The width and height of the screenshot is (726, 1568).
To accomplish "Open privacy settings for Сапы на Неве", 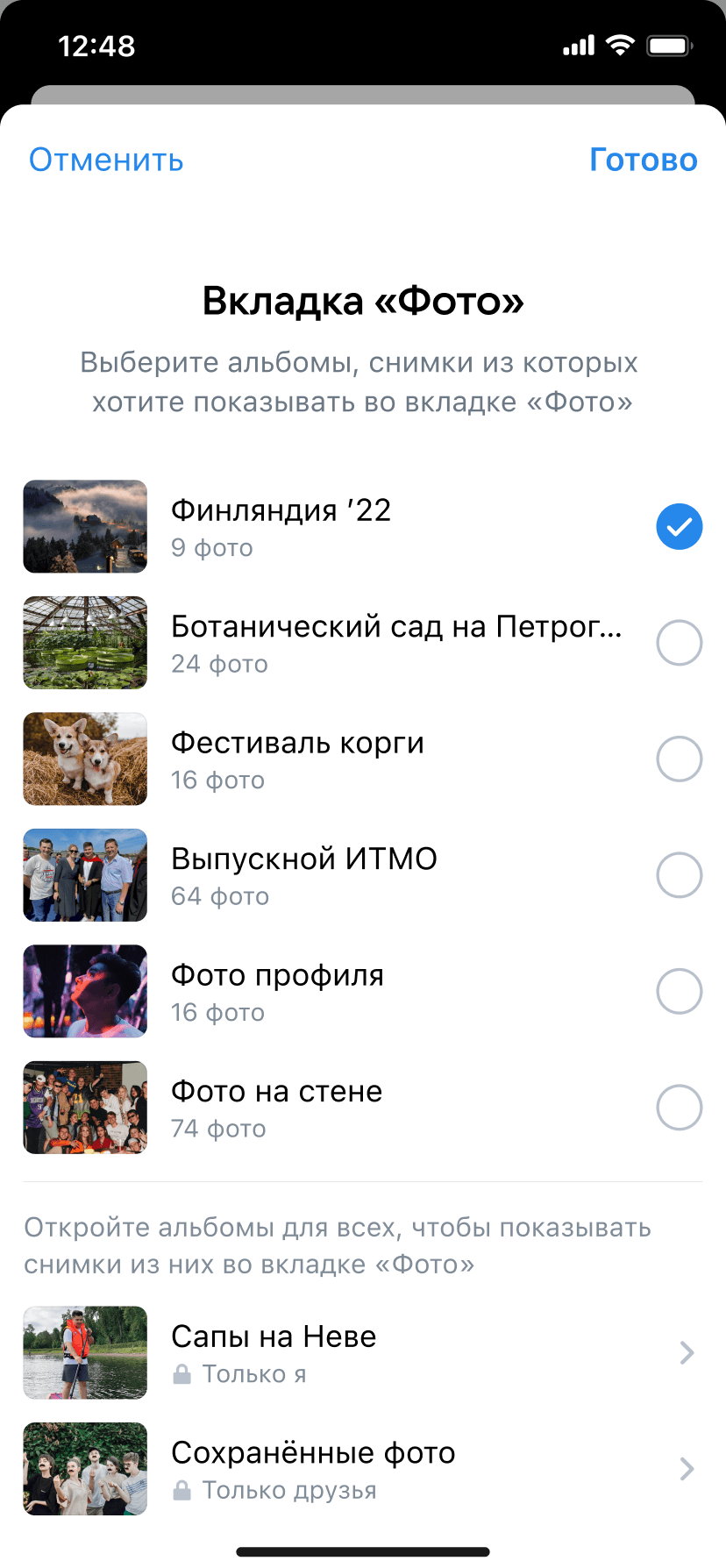I will tap(686, 1353).
